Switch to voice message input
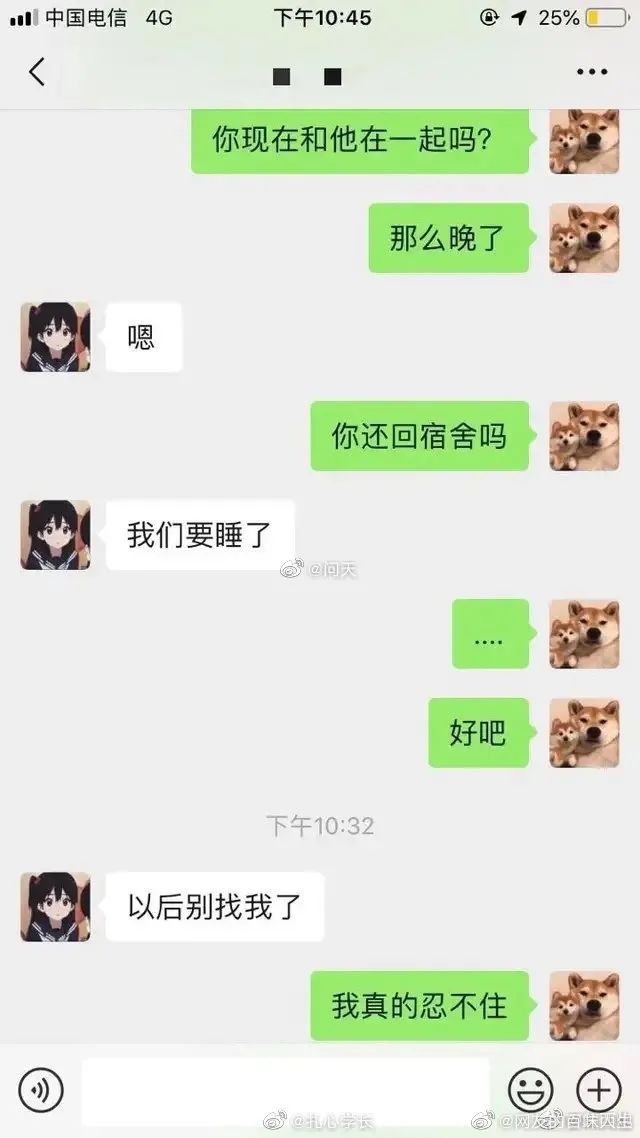 [41, 1089]
